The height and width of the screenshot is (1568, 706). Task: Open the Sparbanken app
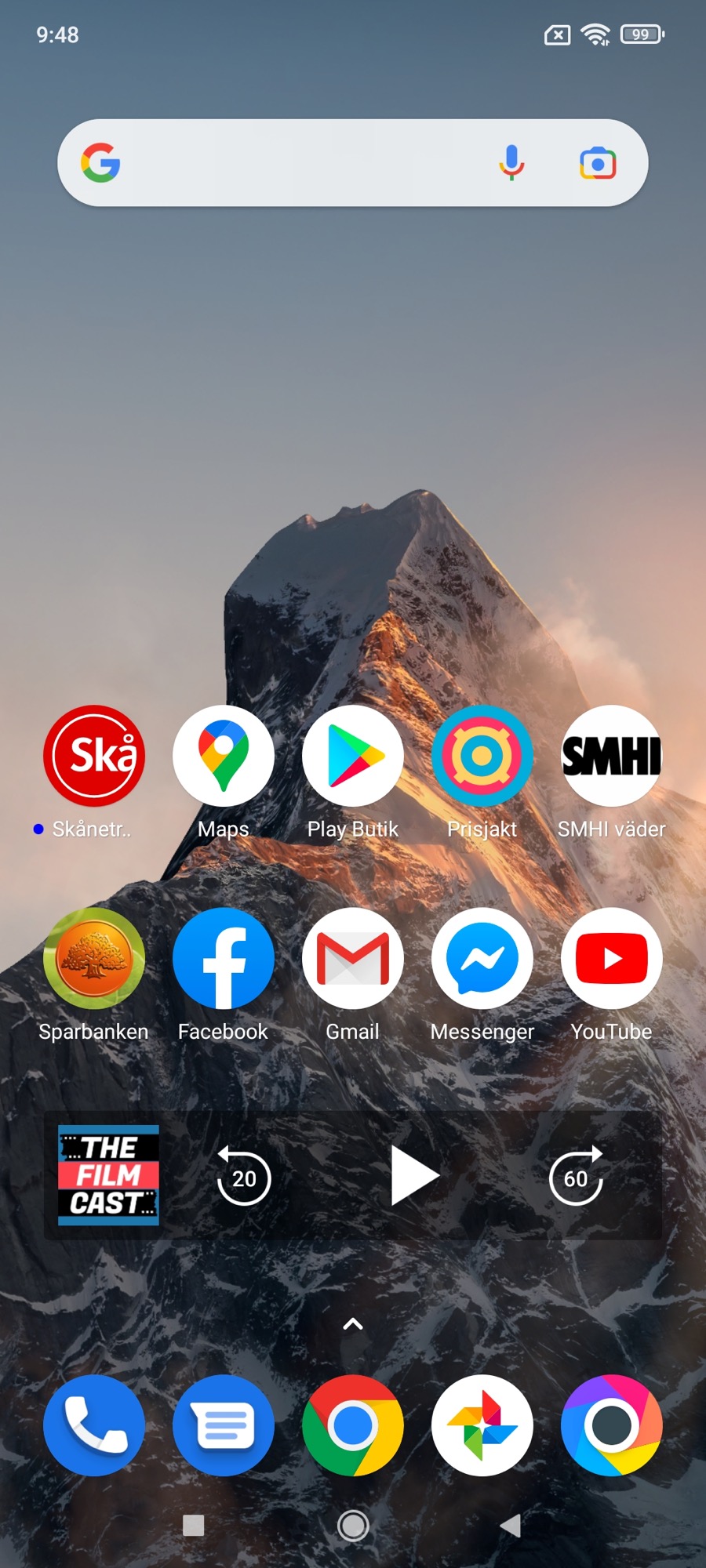[94, 959]
